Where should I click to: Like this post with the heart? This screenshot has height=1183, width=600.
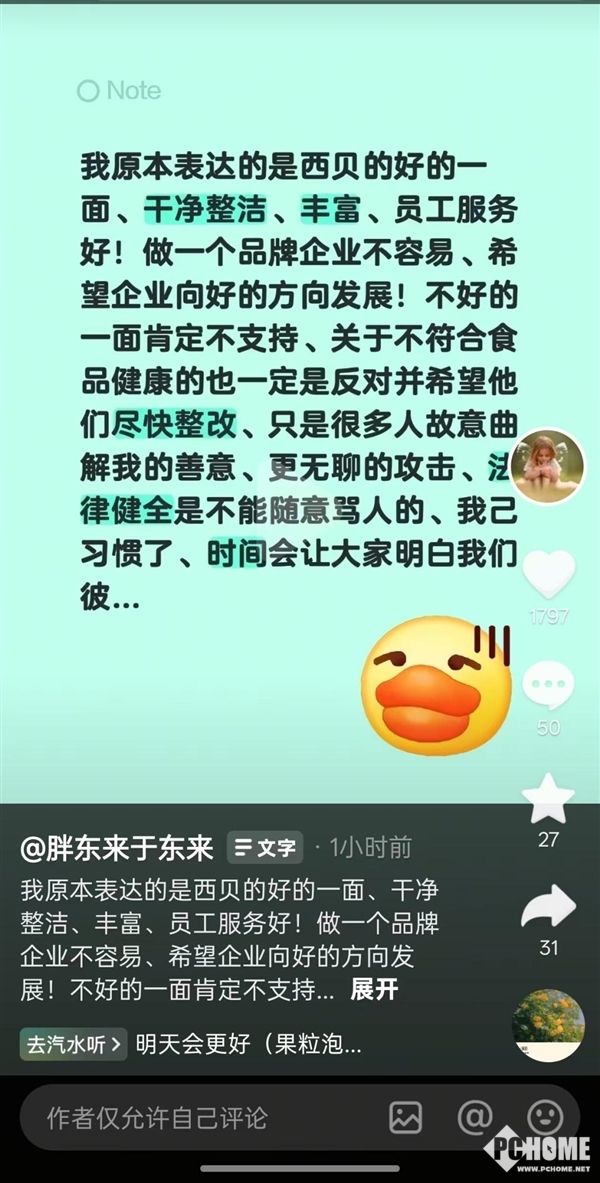point(548,574)
